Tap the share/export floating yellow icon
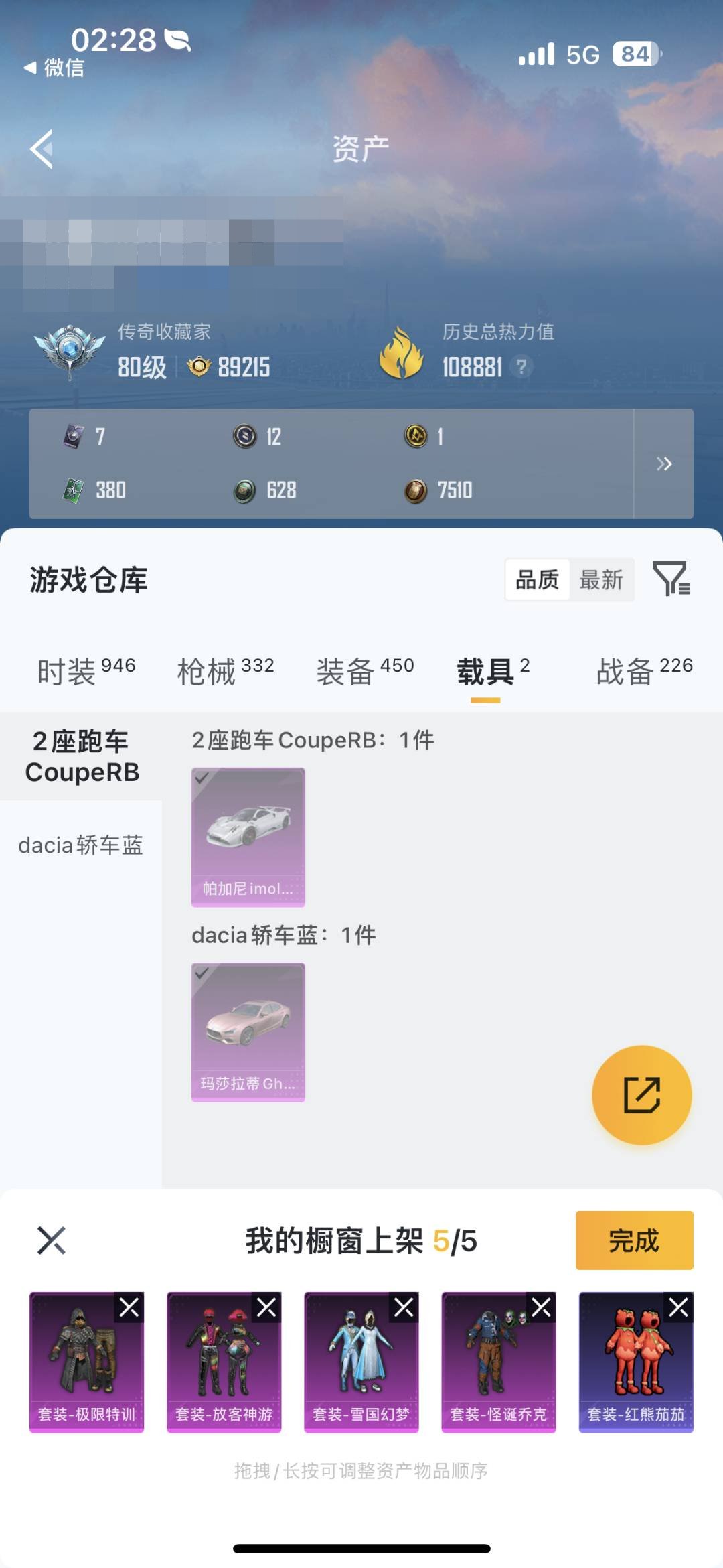723x1568 pixels. (x=641, y=1093)
